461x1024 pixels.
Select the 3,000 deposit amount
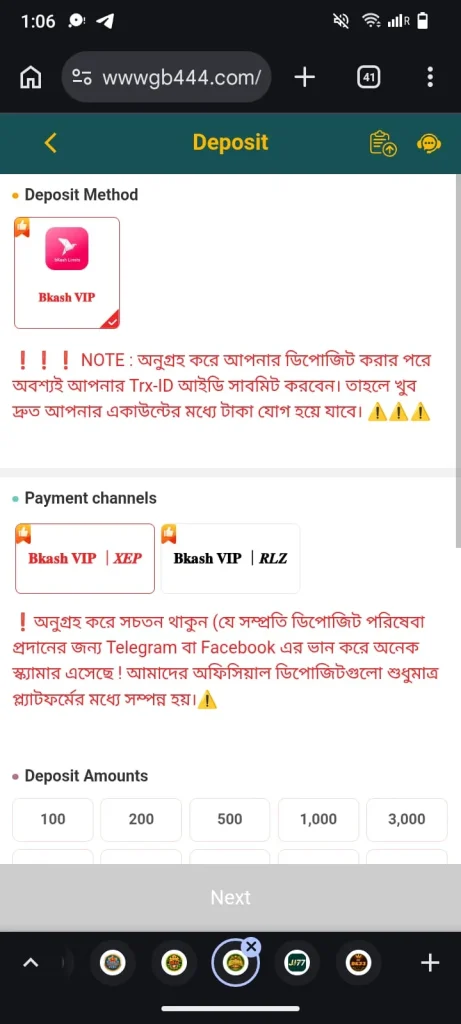[407, 820]
